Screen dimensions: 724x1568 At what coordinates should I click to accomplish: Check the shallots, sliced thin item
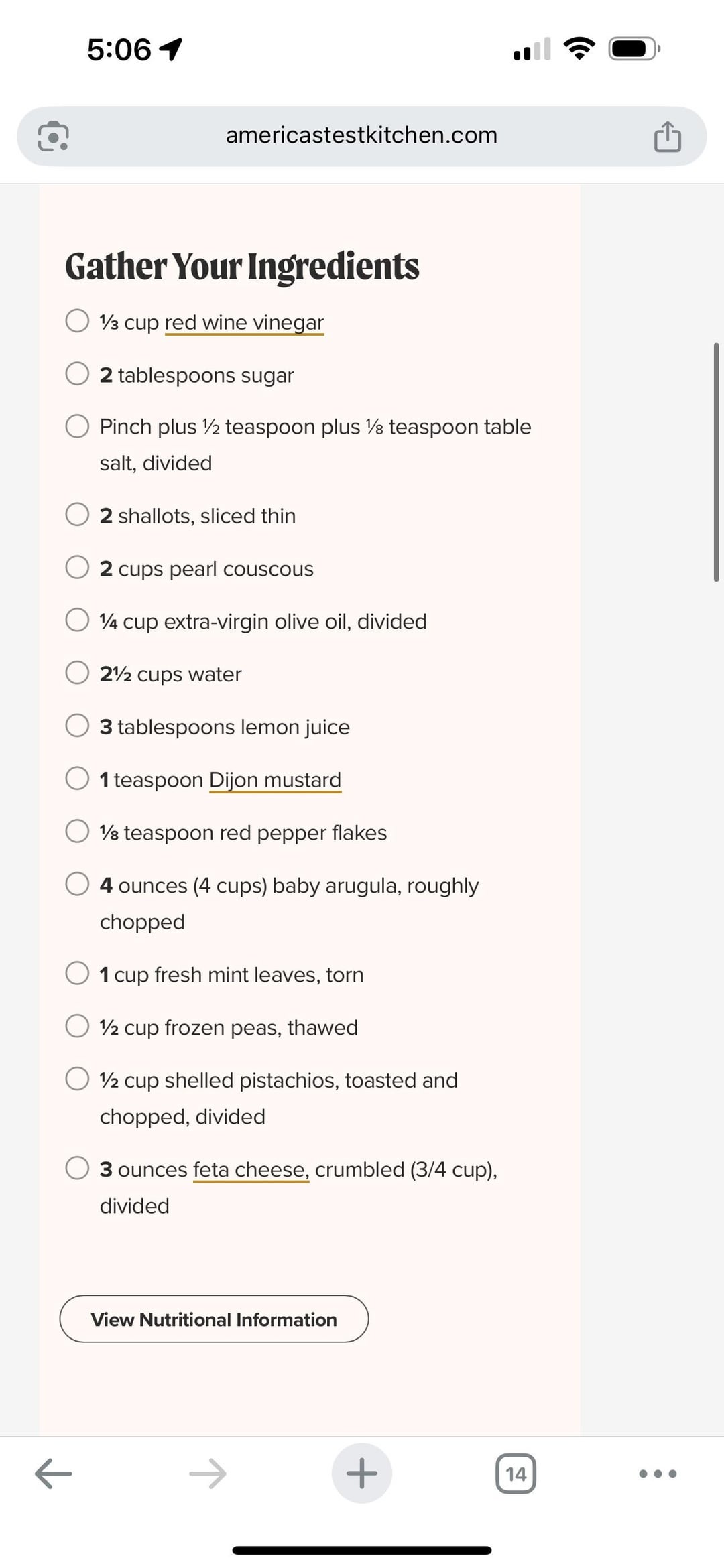pyautogui.click(x=77, y=514)
